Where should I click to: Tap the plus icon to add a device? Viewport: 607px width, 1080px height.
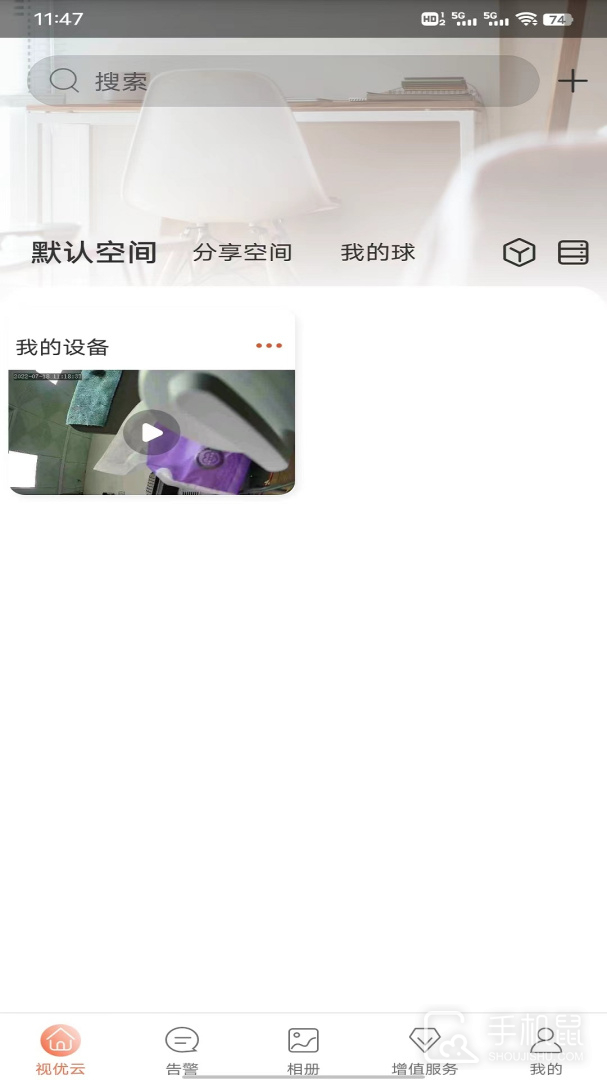point(572,81)
